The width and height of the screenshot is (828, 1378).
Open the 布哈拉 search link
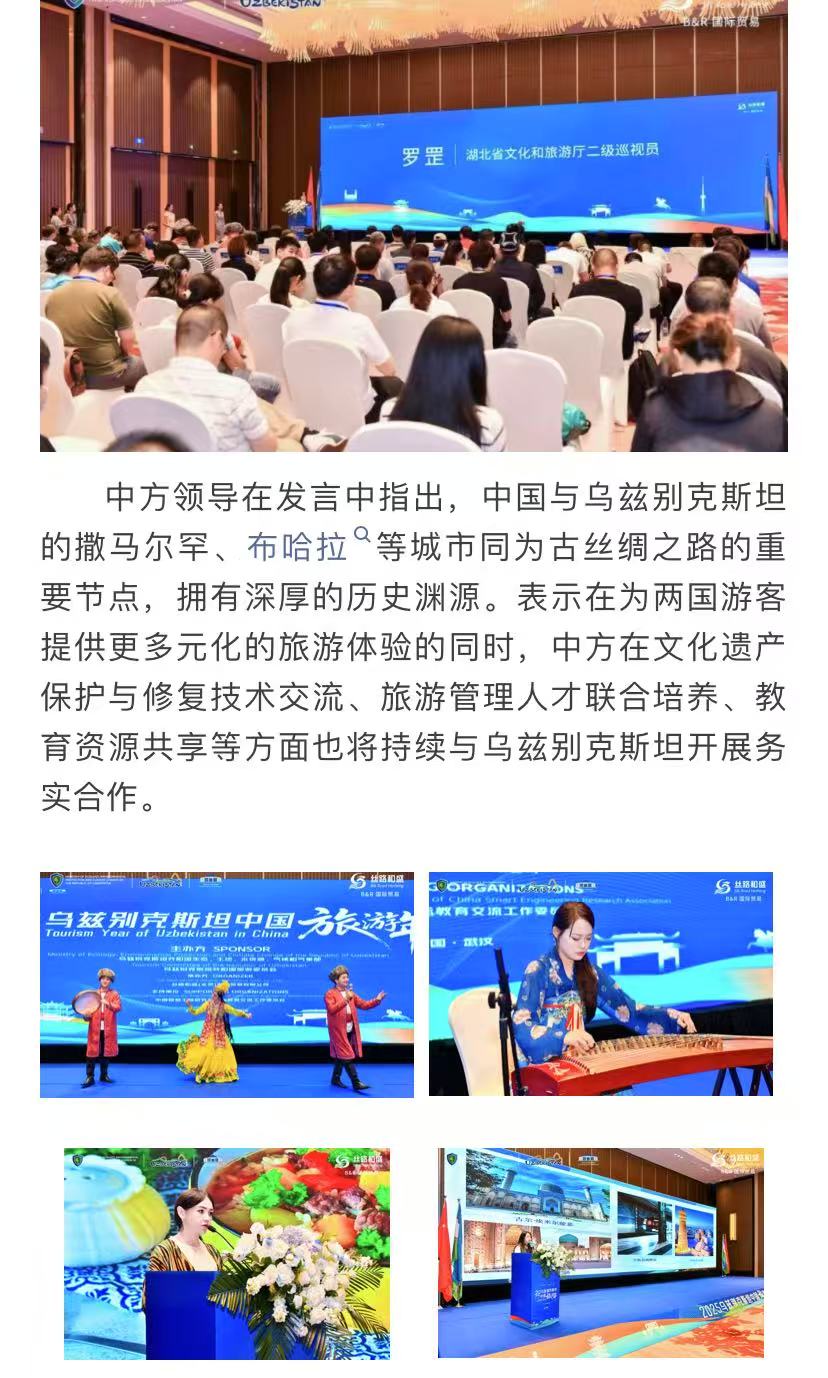pos(298,547)
